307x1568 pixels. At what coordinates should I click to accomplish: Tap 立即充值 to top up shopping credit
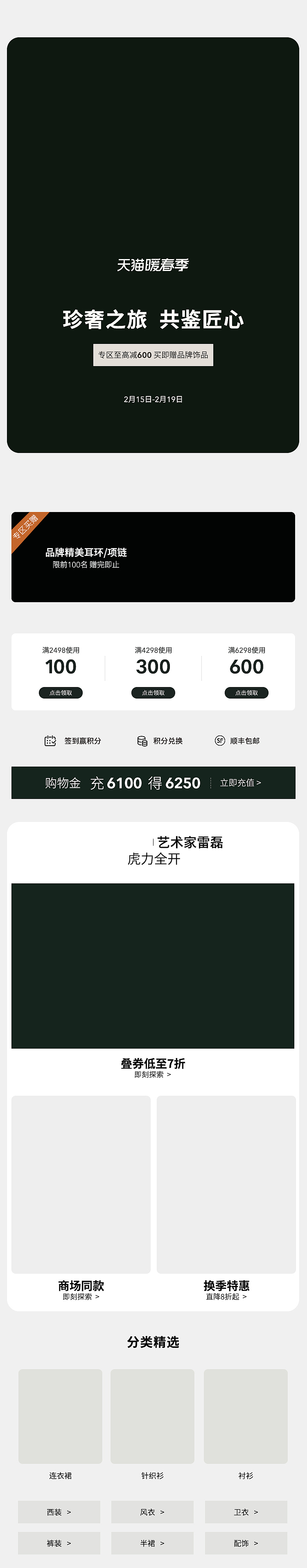[x=240, y=783]
